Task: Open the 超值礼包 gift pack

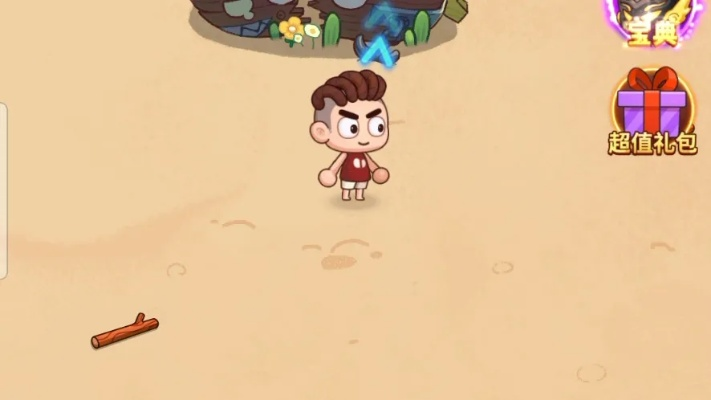Action: [653, 111]
